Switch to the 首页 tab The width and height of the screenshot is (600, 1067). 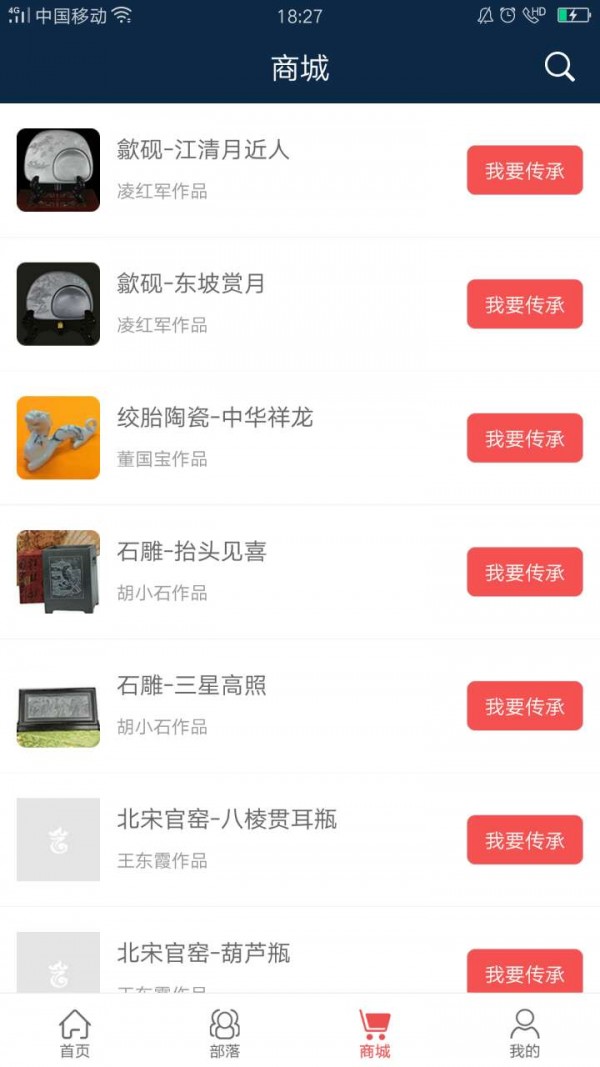coord(75,1033)
